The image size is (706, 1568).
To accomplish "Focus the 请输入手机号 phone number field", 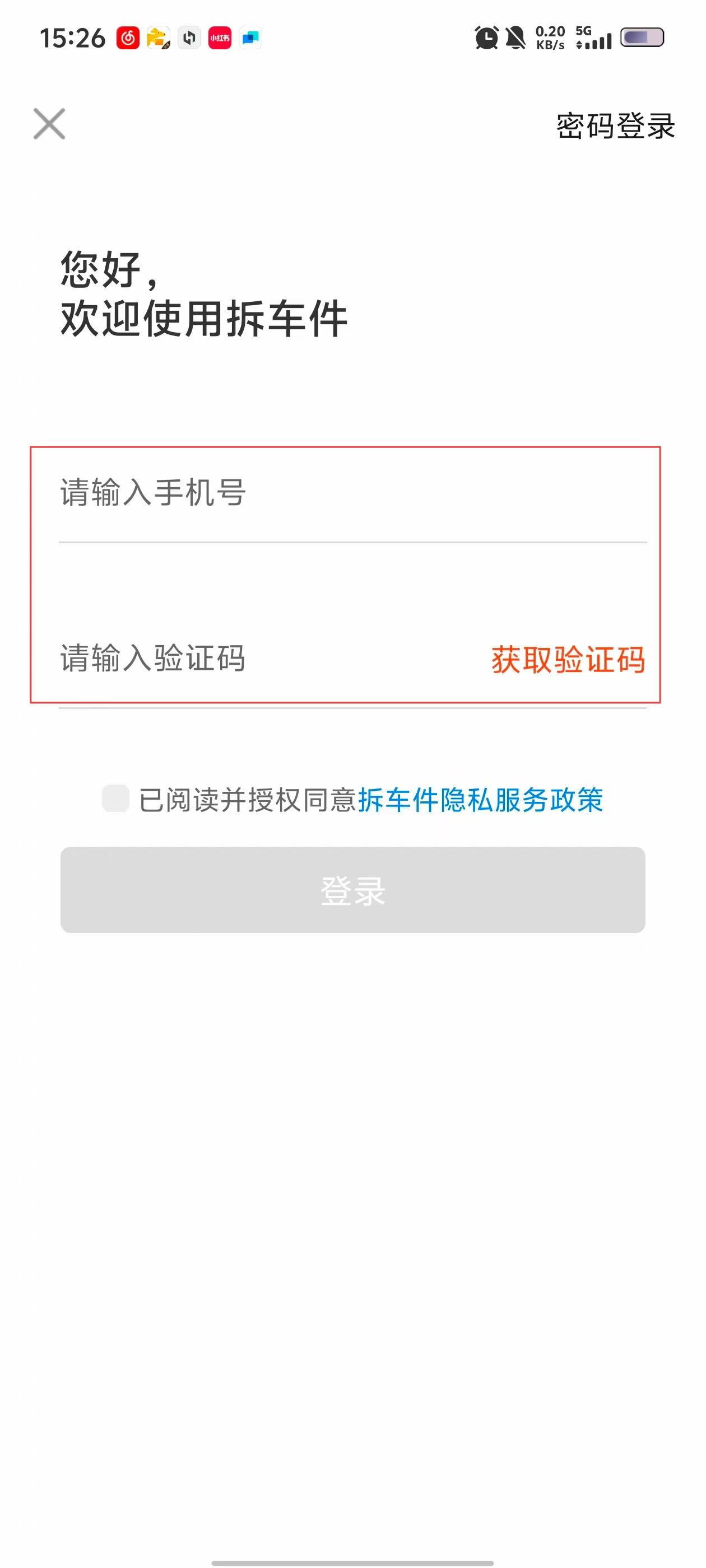I will pyautogui.click(x=305, y=492).
